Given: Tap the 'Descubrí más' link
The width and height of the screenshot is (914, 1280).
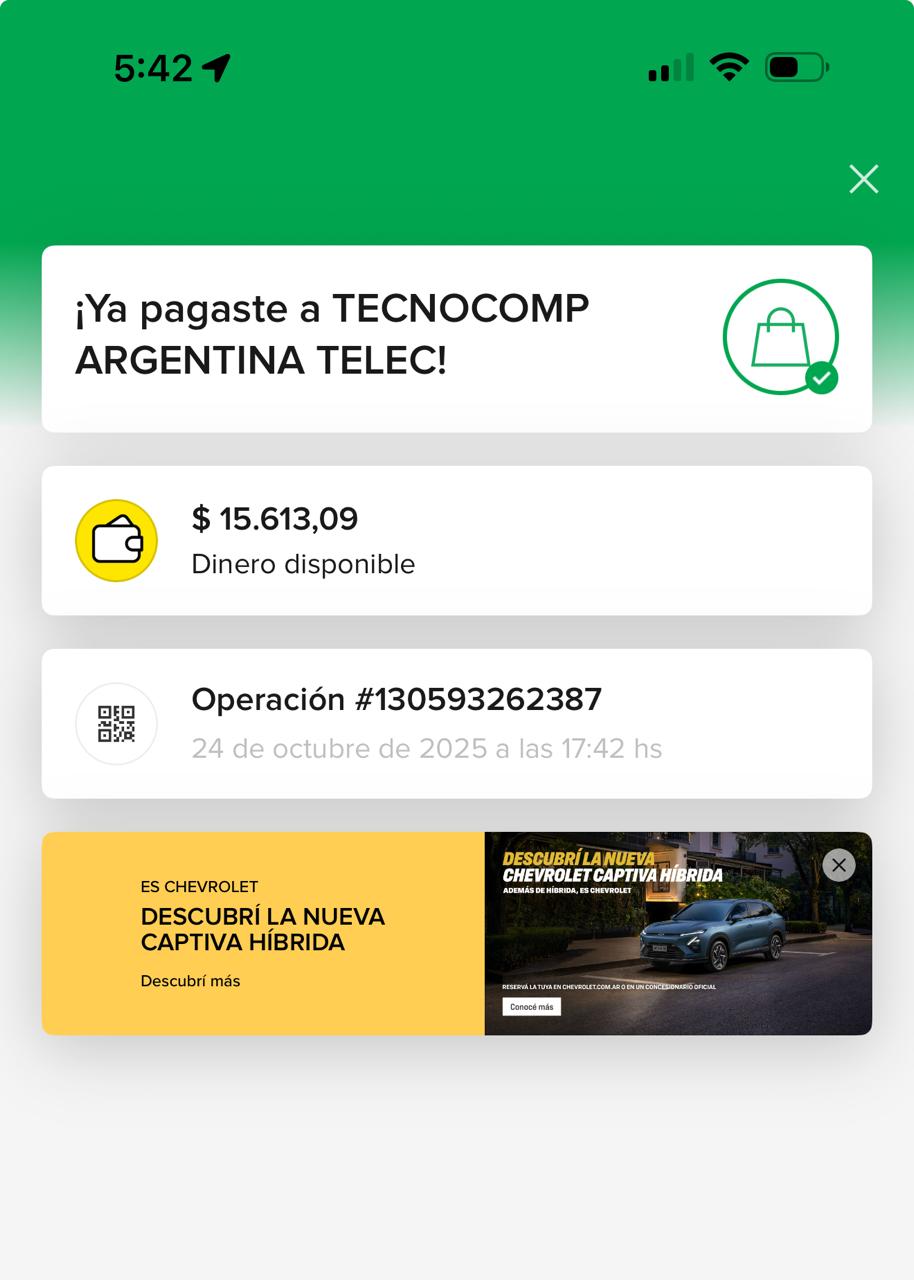Looking at the screenshot, I should pyautogui.click(x=190, y=981).
